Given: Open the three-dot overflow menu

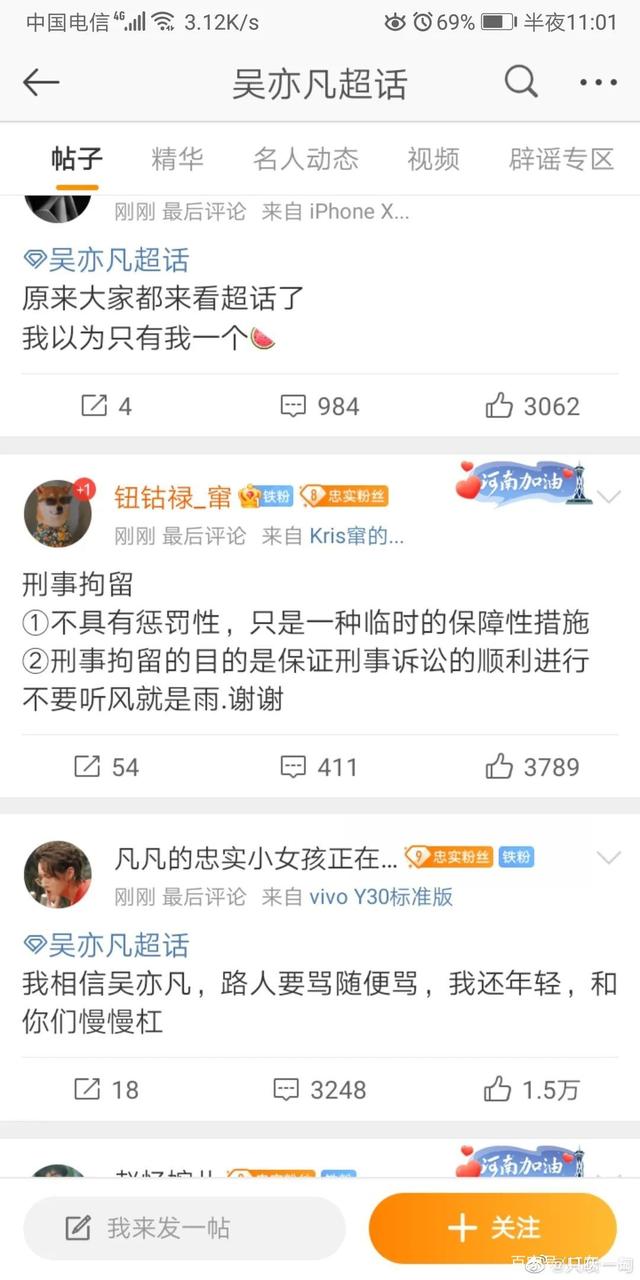Looking at the screenshot, I should pyautogui.click(x=597, y=83).
